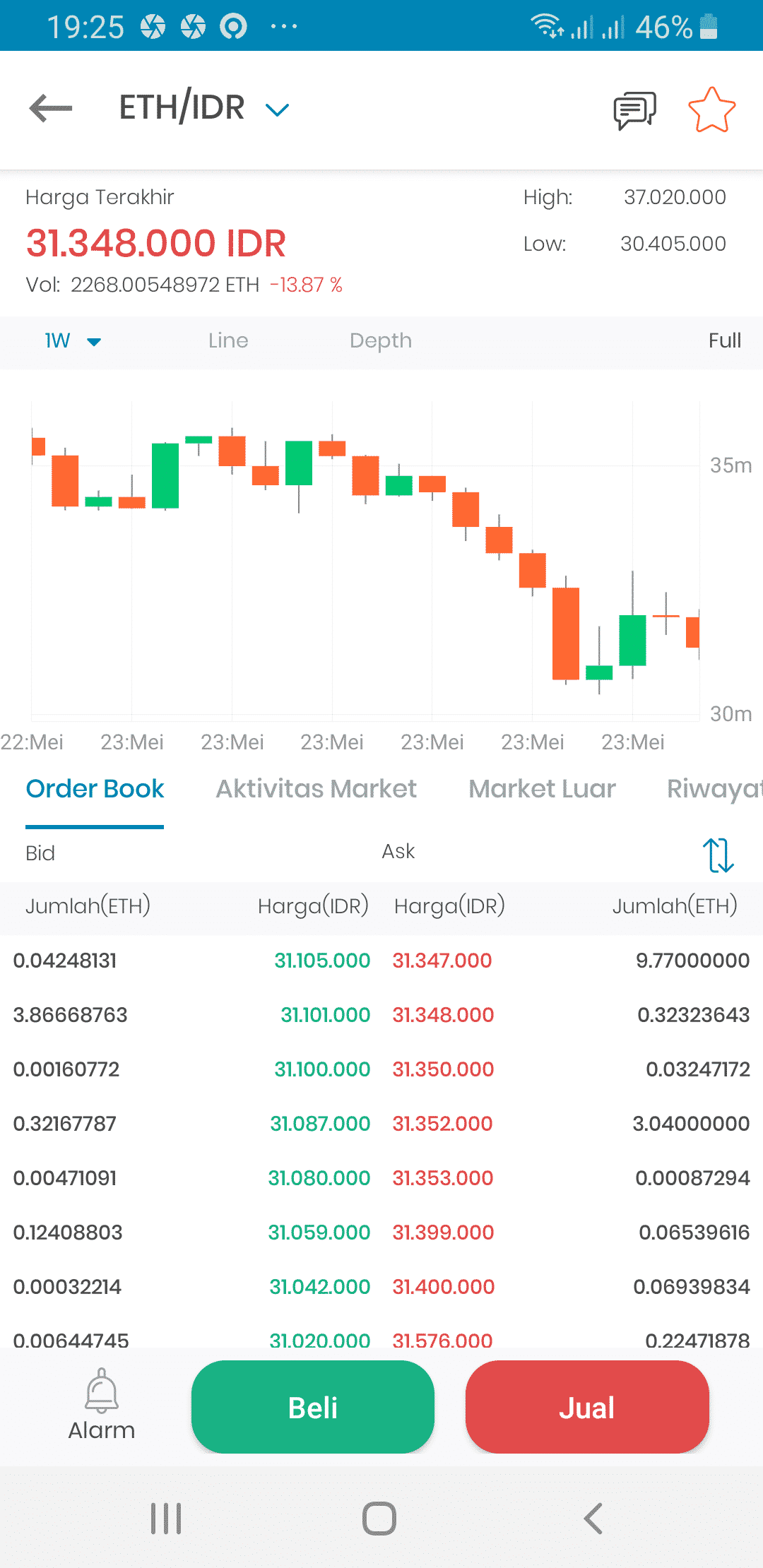
Task: Switch the chart to Line mode
Action: pos(227,340)
